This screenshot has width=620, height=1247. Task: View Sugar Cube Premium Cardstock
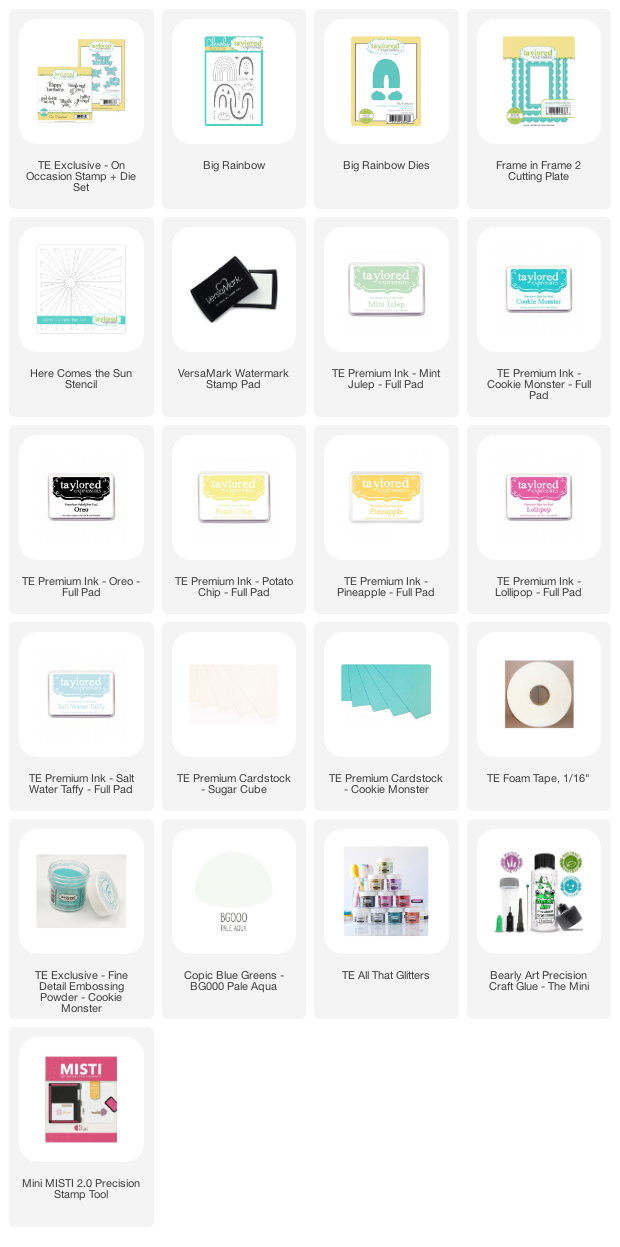pyautogui.click(x=234, y=717)
